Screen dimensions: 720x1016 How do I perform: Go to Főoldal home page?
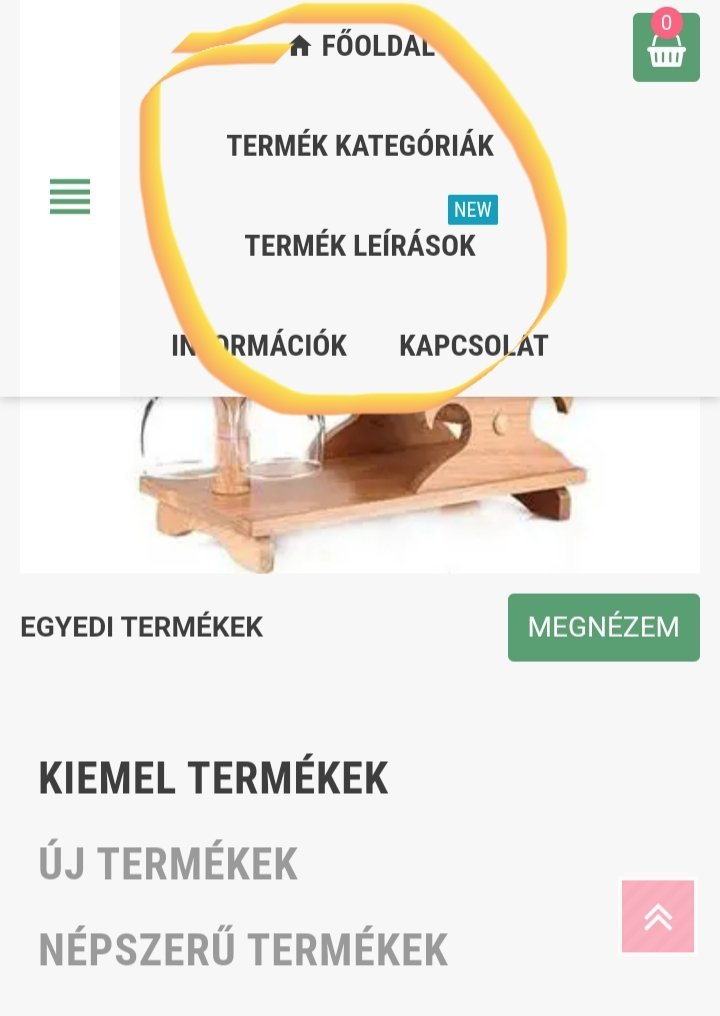pyautogui.click(x=362, y=46)
